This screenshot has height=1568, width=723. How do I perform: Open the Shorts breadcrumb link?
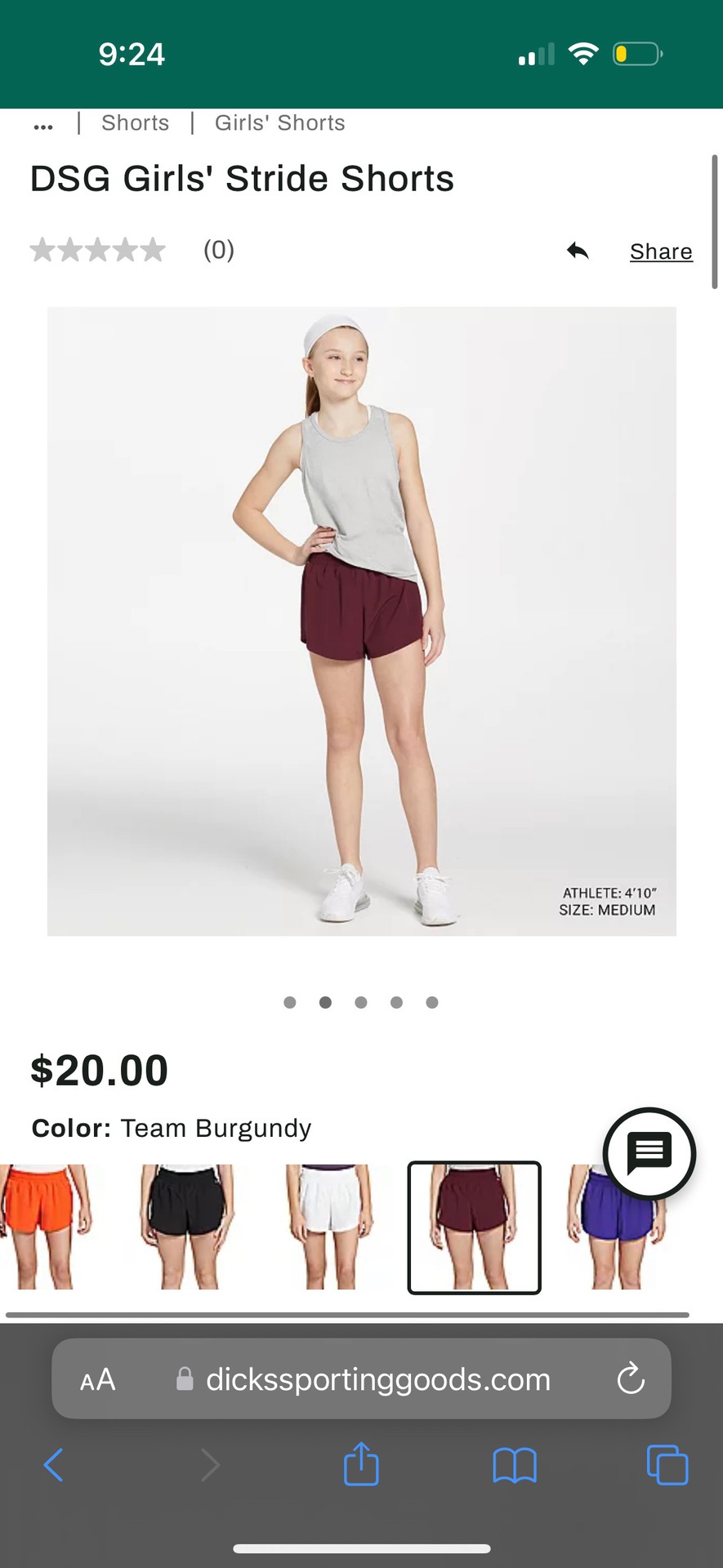pyautogui.click(x=136, y=123)
